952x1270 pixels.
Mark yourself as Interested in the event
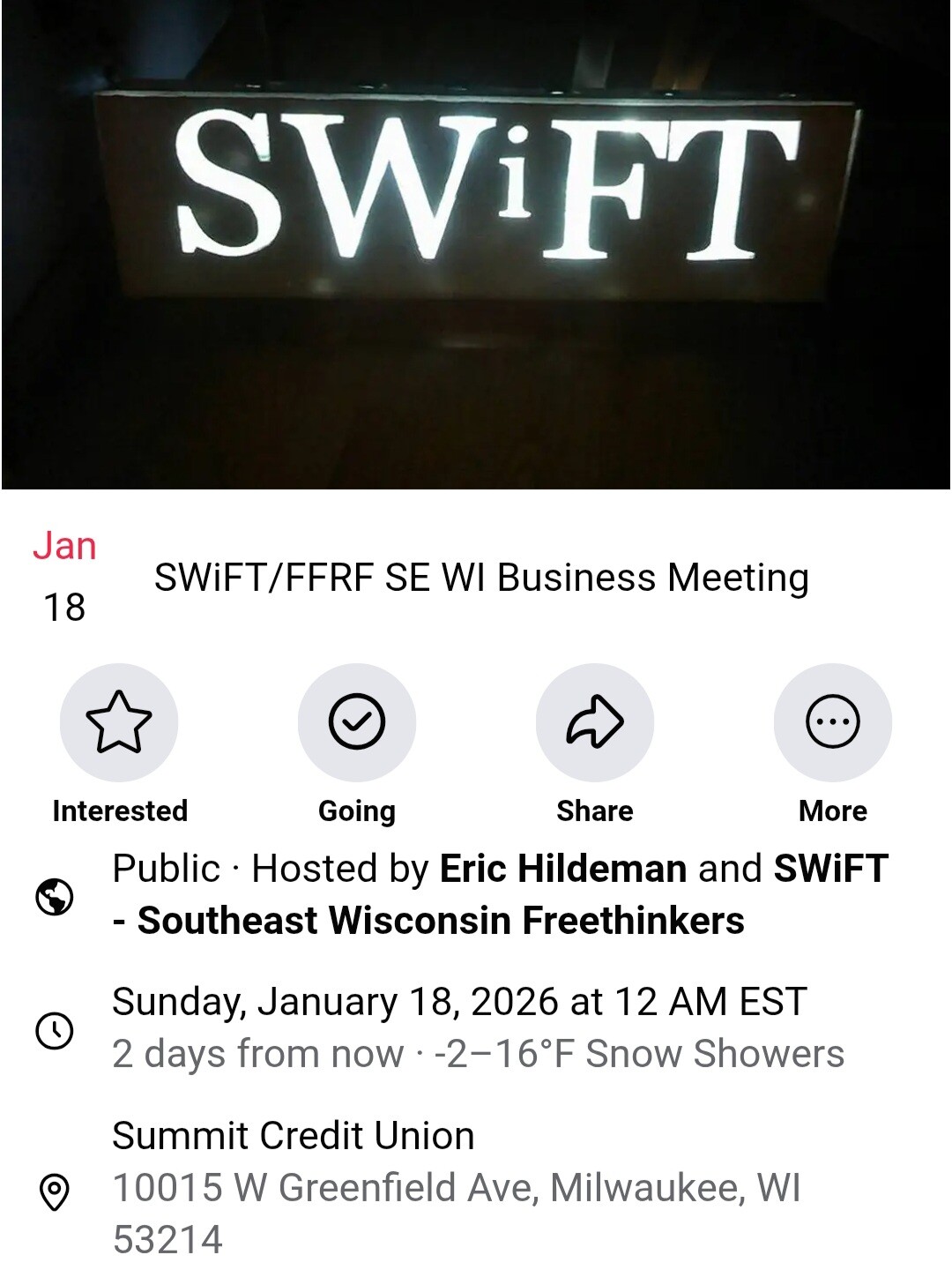click(x=119, y=722)
